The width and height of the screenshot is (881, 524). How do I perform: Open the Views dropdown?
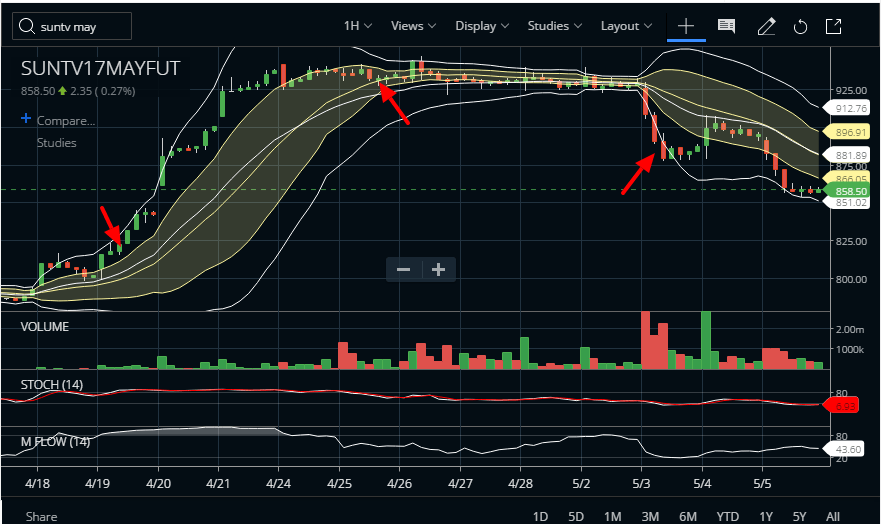click(x=413, y=26)
